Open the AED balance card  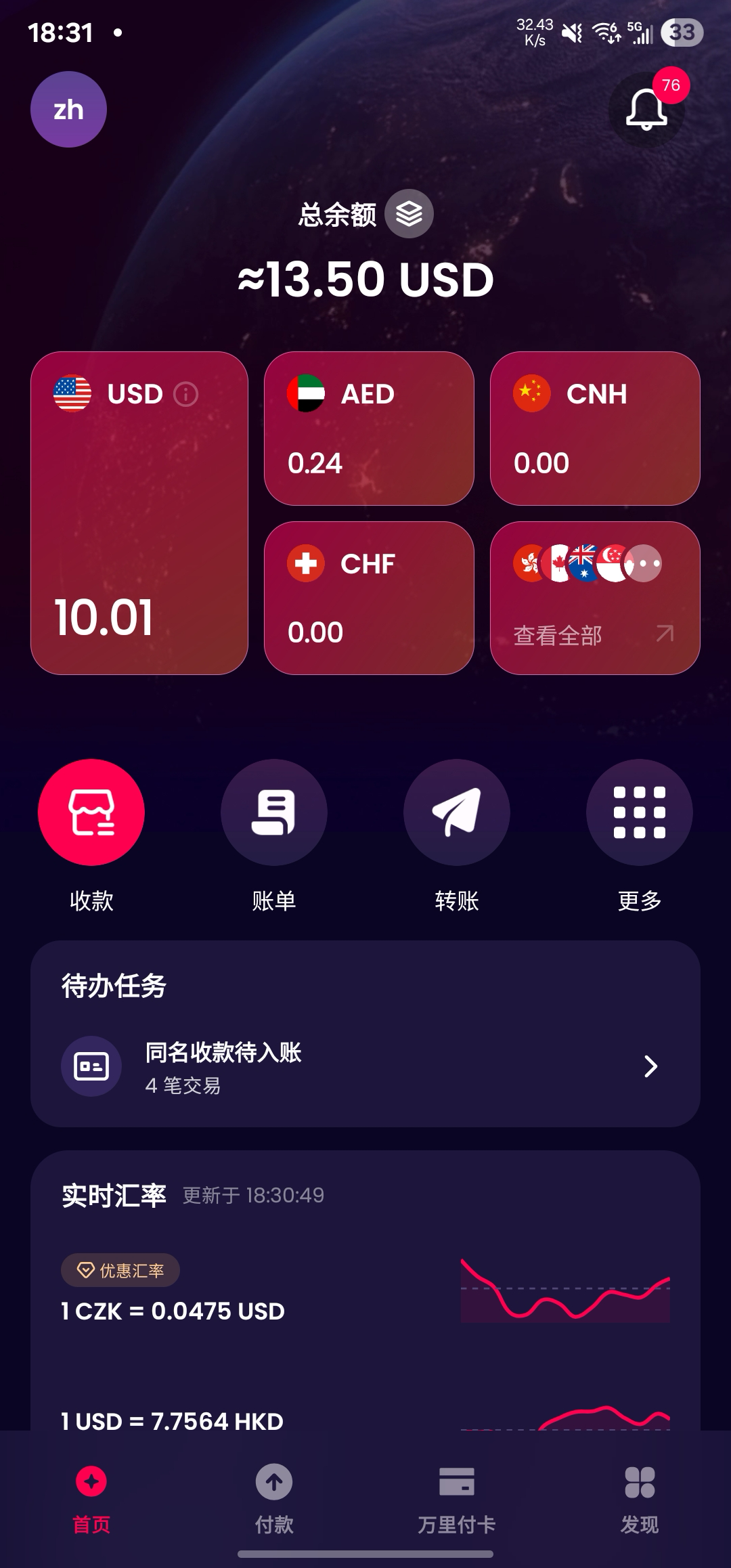point(368,428)
